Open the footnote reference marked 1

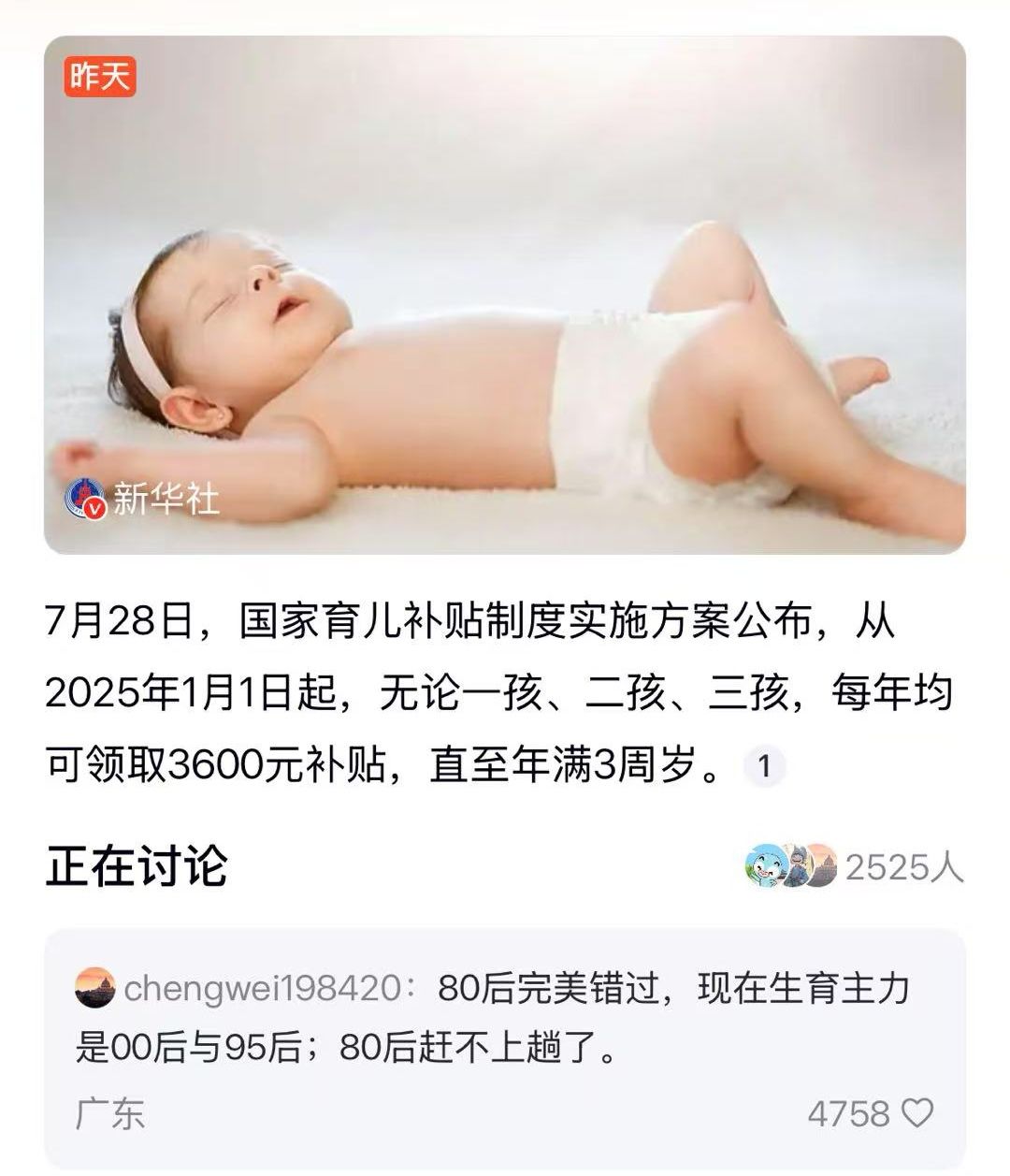[763, 767]
